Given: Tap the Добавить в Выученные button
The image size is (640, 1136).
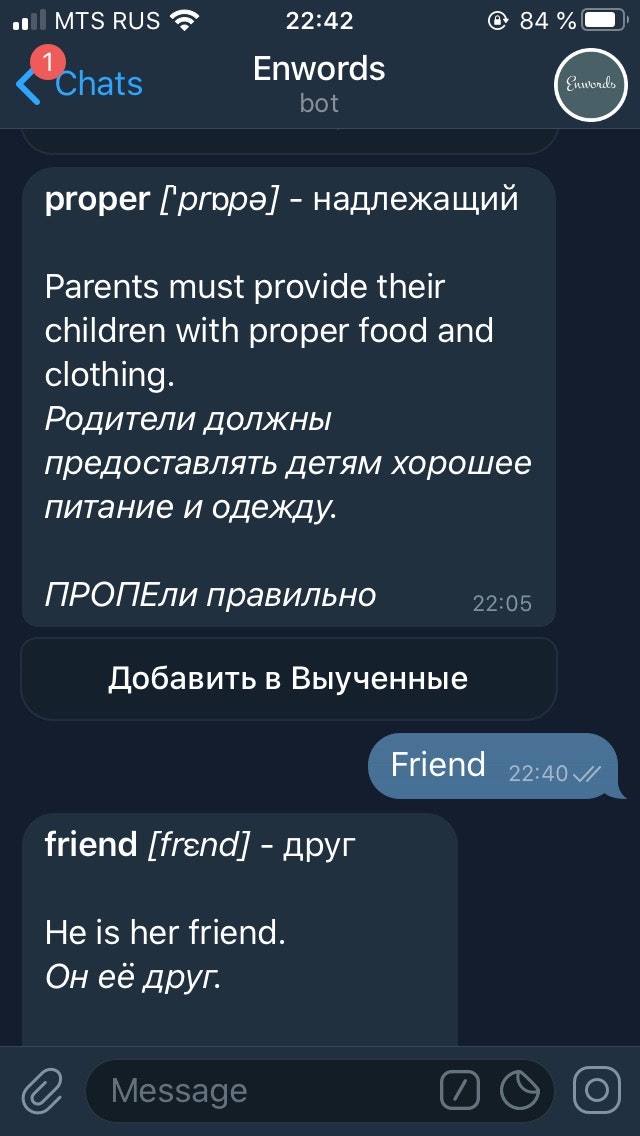Looking at the screenshot, I should [x=288, y=679].
